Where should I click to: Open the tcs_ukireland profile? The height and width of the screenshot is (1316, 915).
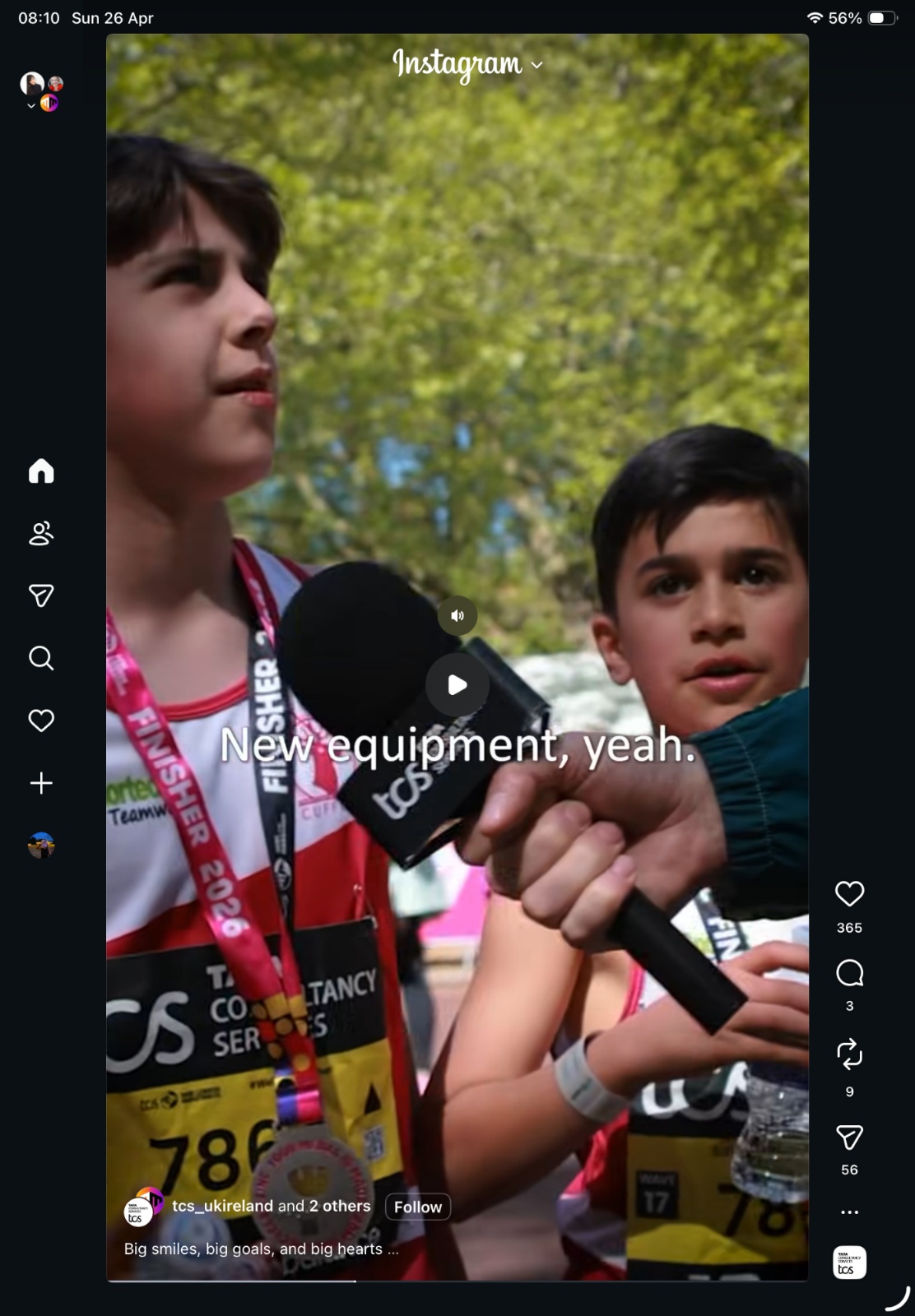point(222,1206)
